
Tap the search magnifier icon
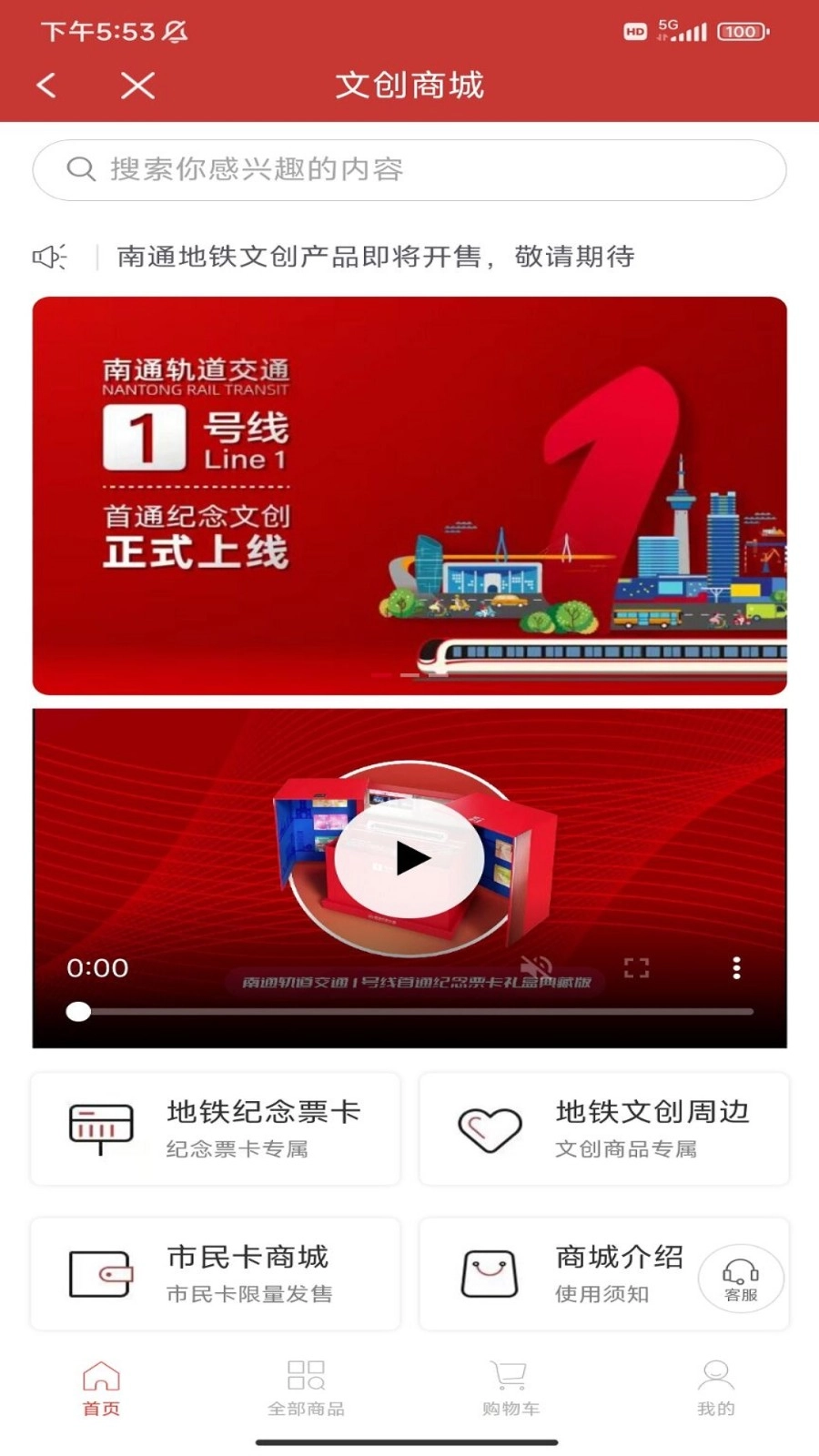81,169
